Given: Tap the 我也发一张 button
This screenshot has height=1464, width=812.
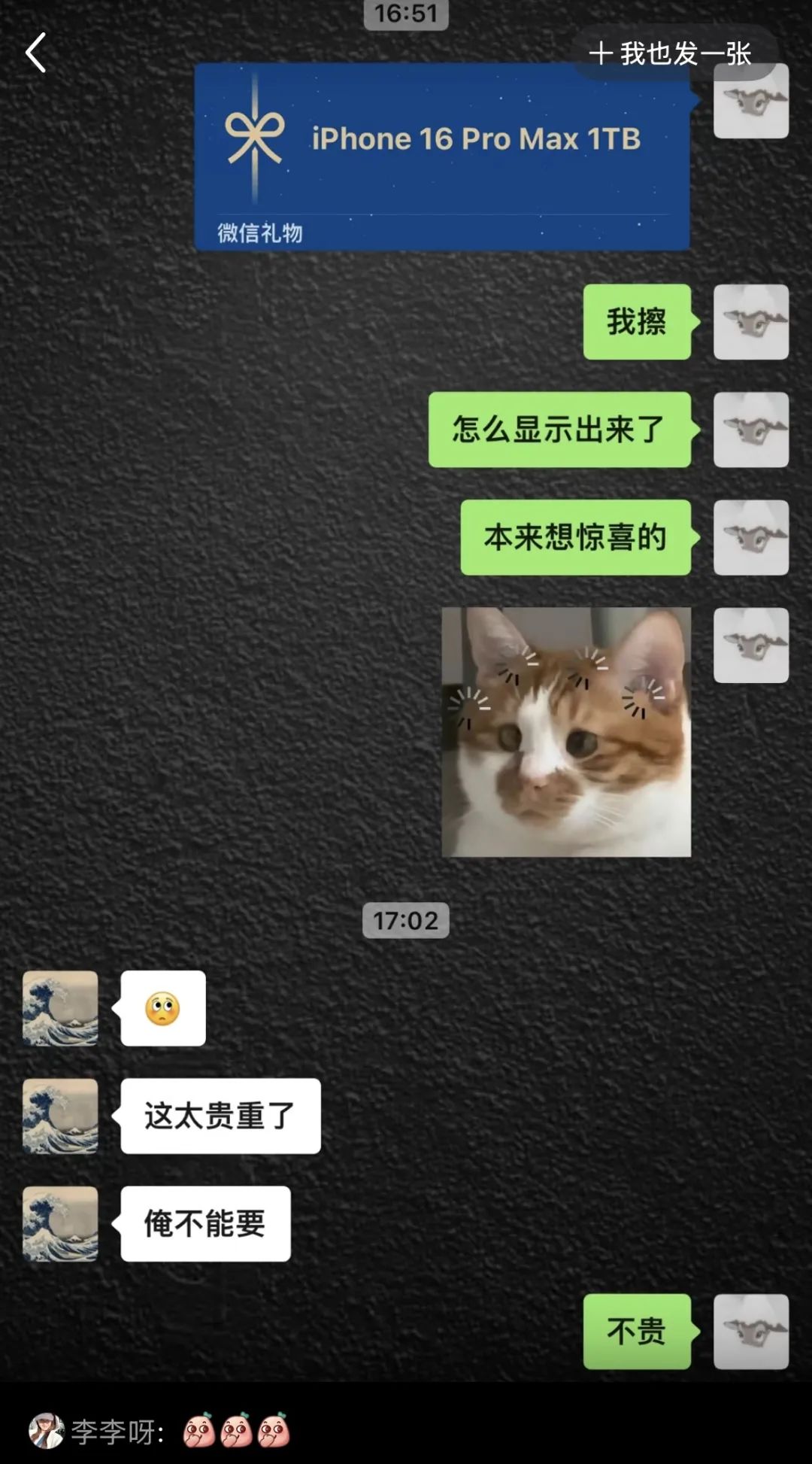Looking at the screenshot, I should click(671, 54).
